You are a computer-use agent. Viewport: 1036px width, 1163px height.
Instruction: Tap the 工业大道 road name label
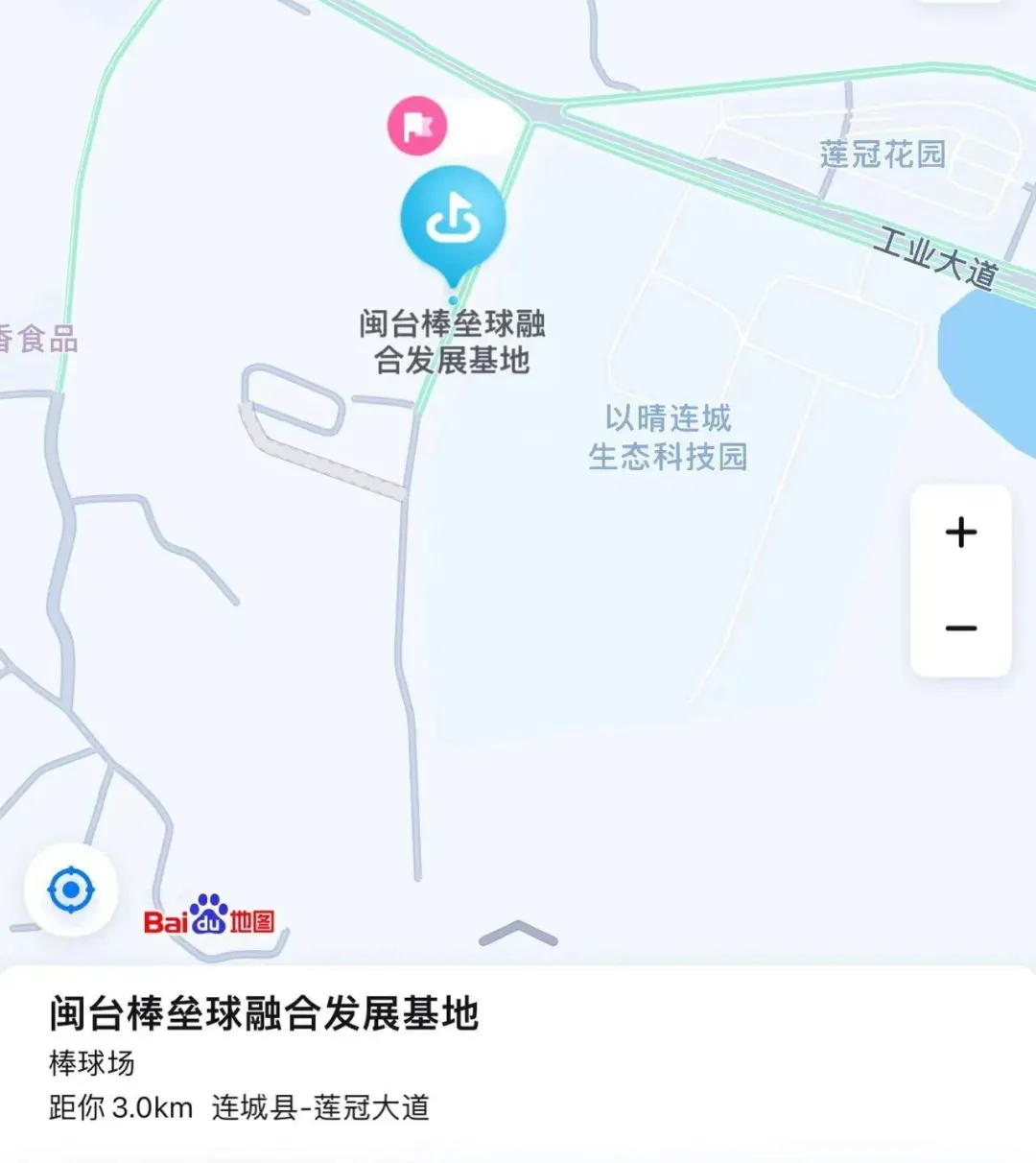pyautogui.click(x=935, y=254)
